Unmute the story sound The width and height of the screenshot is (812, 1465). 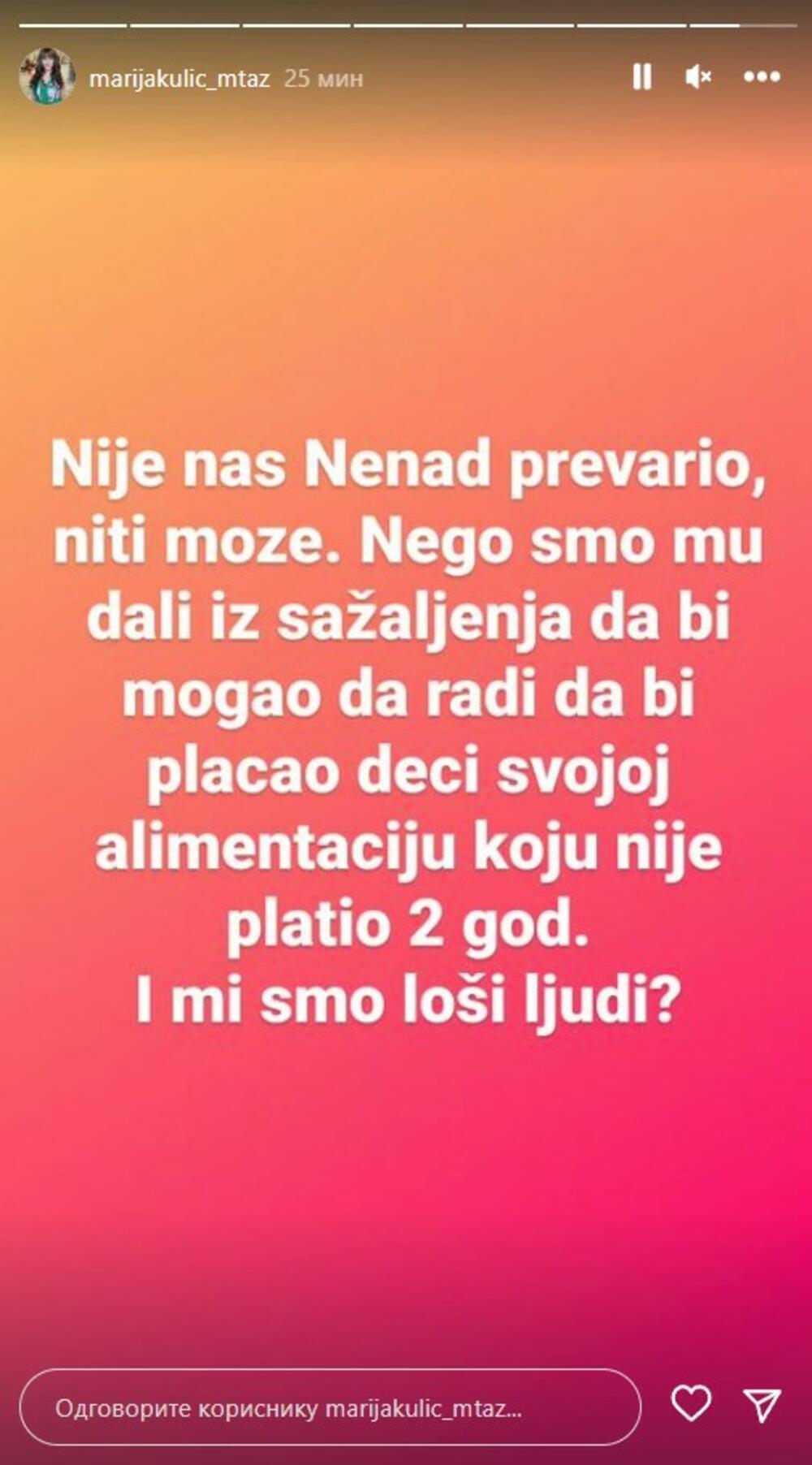click(x=698, y=77)
